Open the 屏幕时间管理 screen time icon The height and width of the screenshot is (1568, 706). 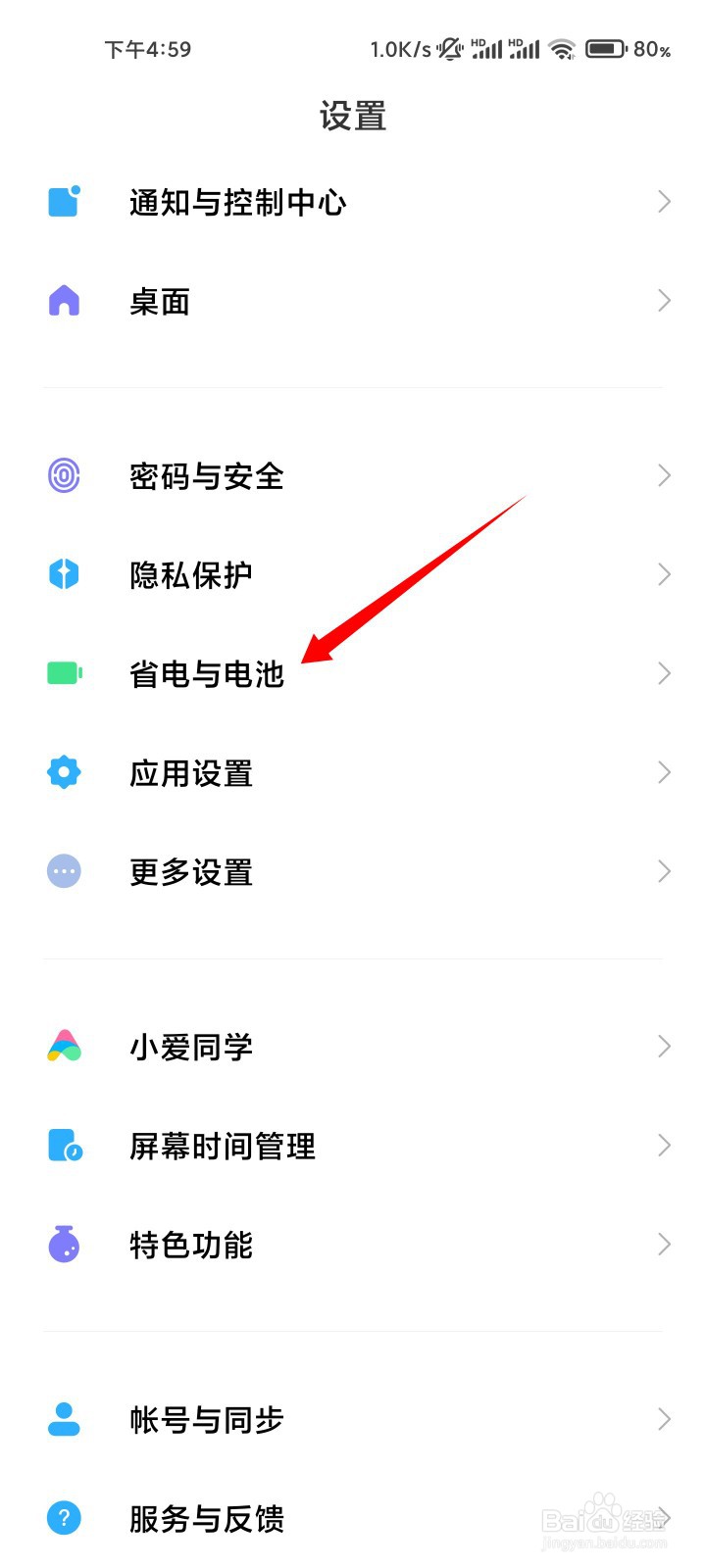coord(63,1146)
